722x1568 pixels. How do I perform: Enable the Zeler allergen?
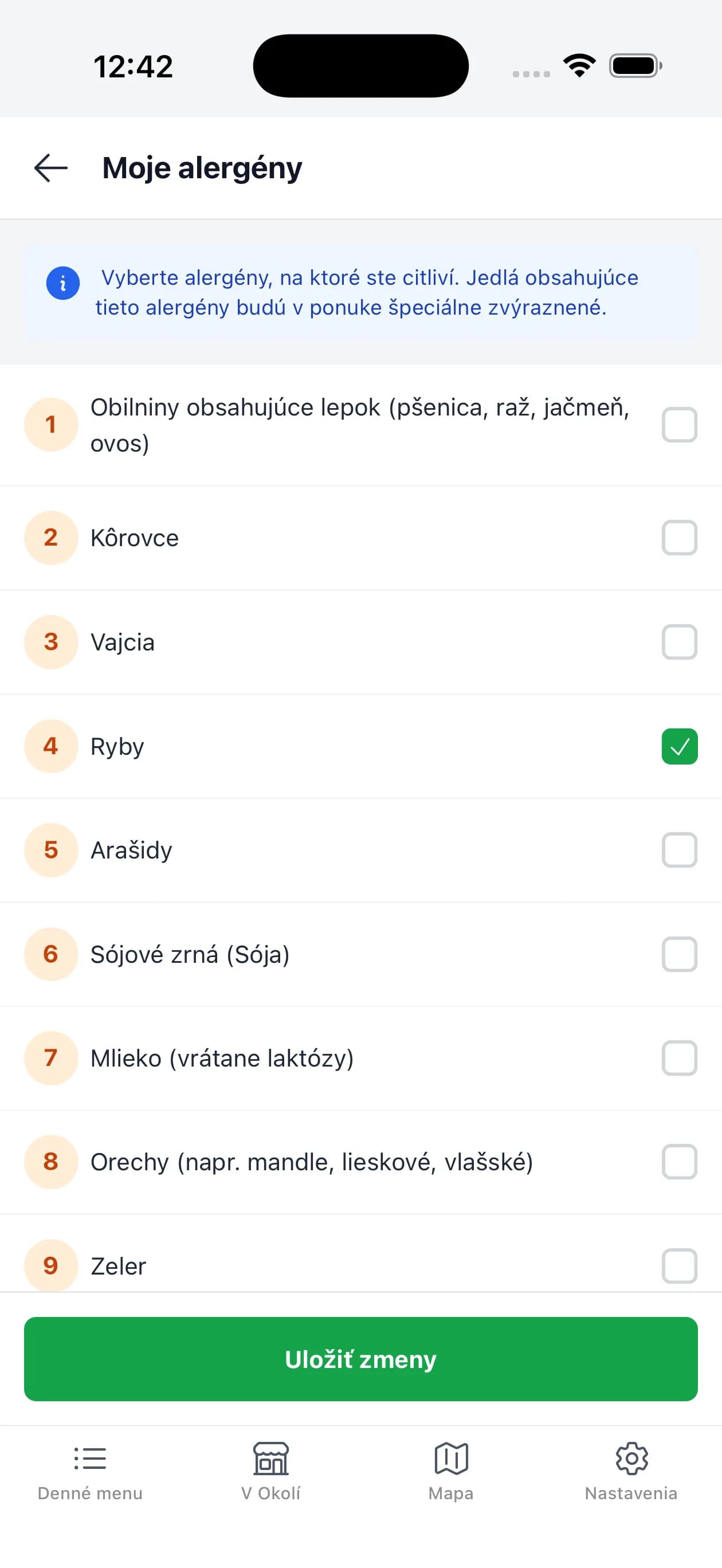(679, 1267)
